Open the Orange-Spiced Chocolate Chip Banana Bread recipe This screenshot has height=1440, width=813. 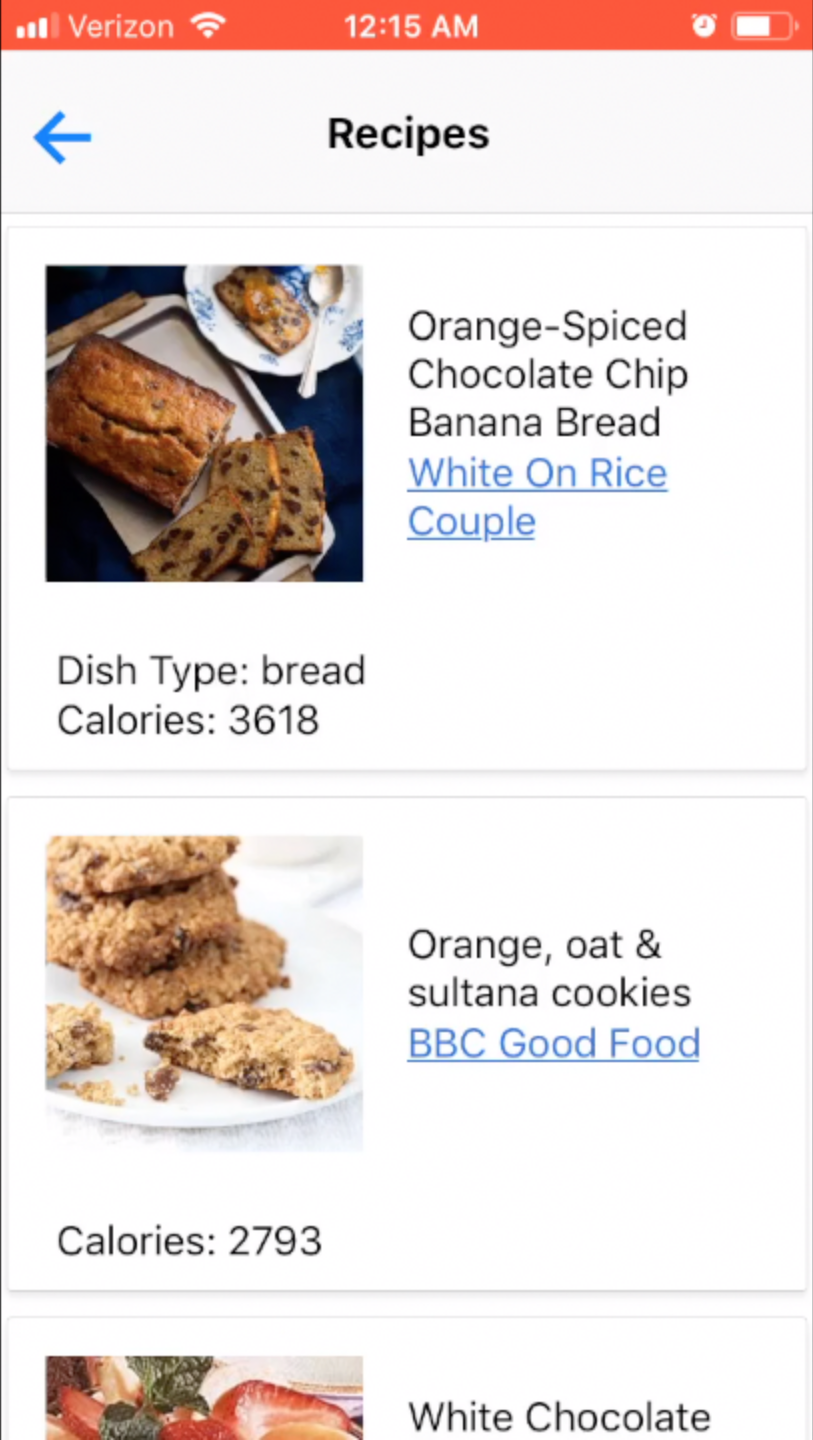547,374
